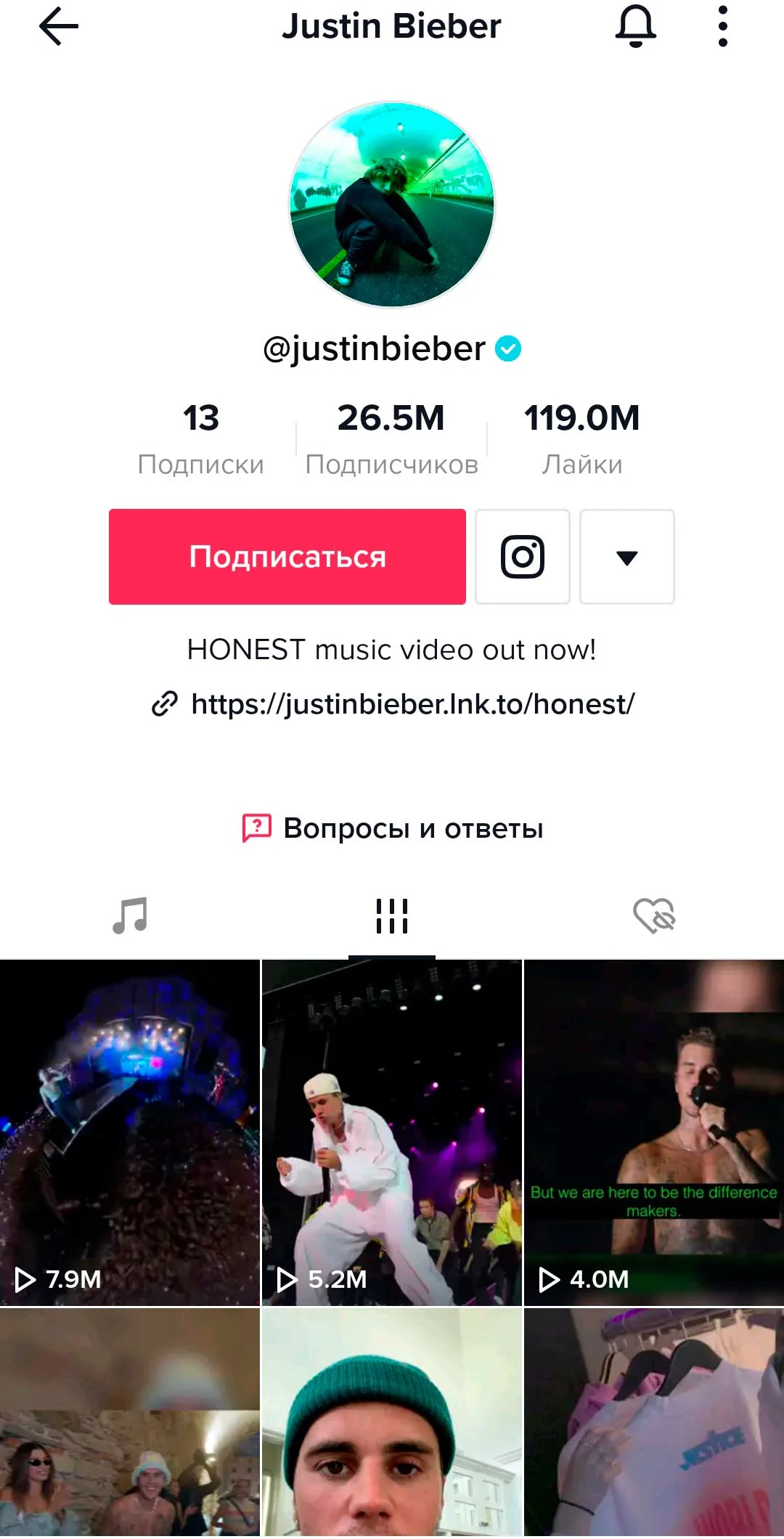Expand the suggested accounts dropdown arrow
784x1539 pixels.
pos(627,557)
